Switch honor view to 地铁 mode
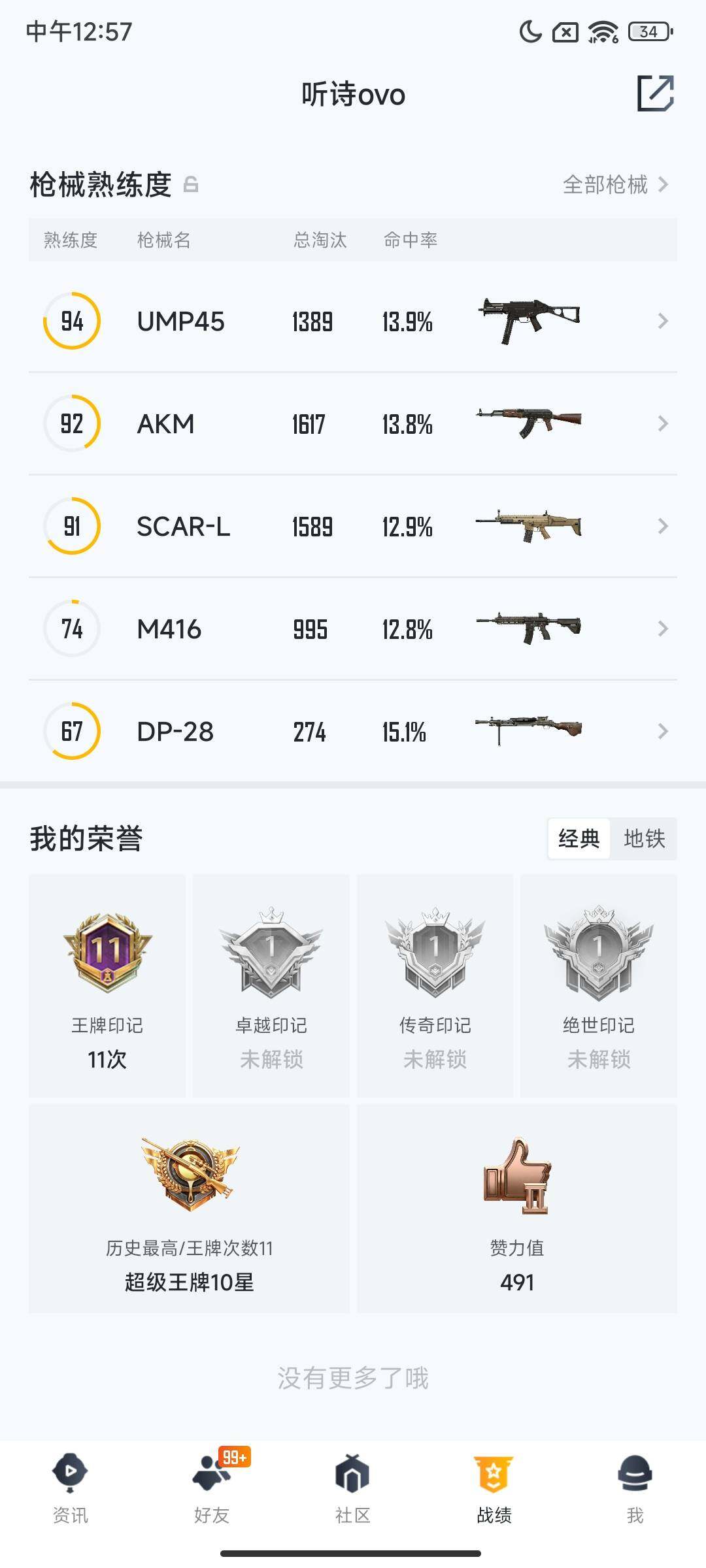The height and width of the screenshot is (1568, 706). point(645,840)
